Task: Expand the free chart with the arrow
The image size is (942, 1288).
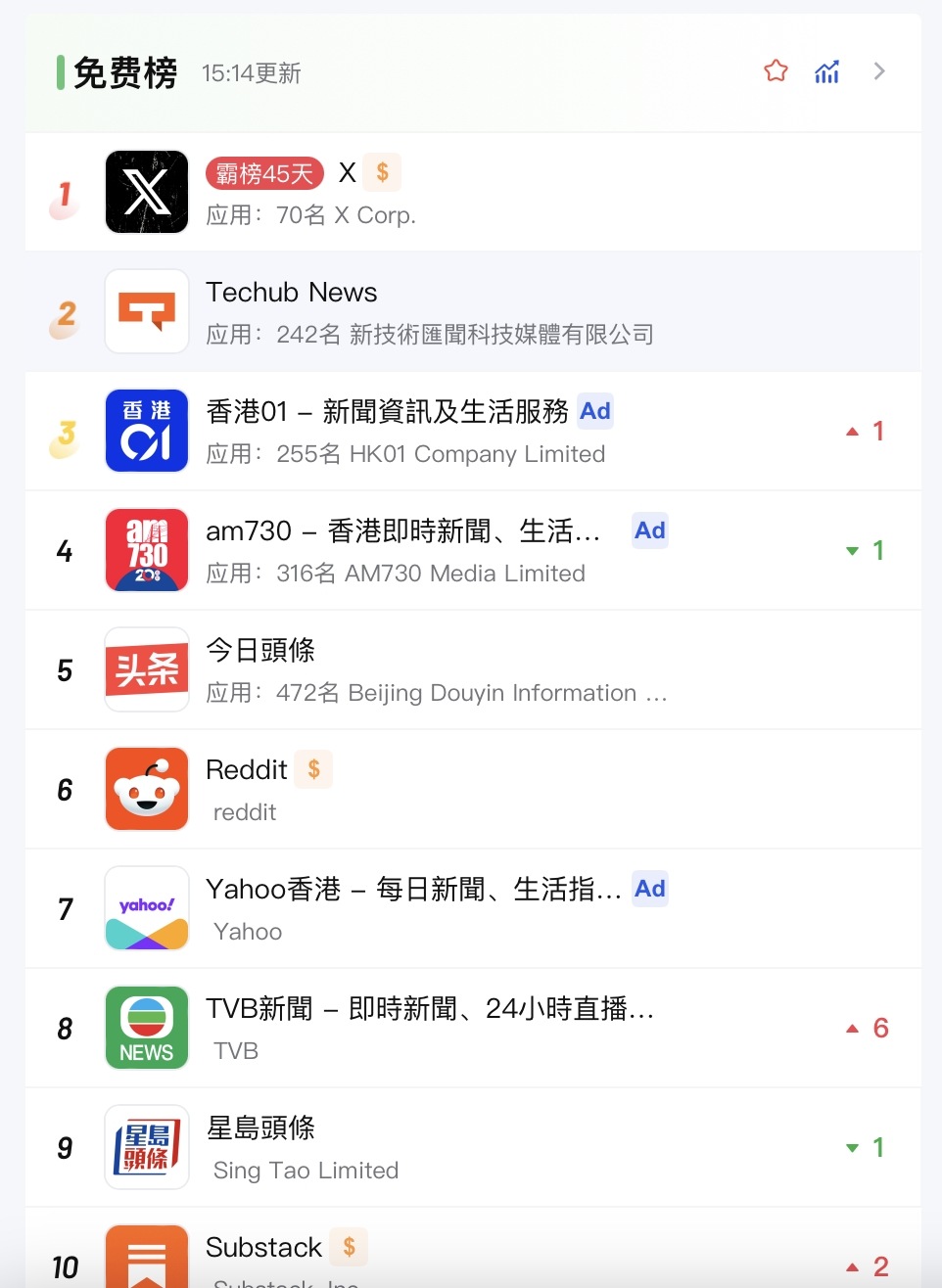Action: coord(879,71)
